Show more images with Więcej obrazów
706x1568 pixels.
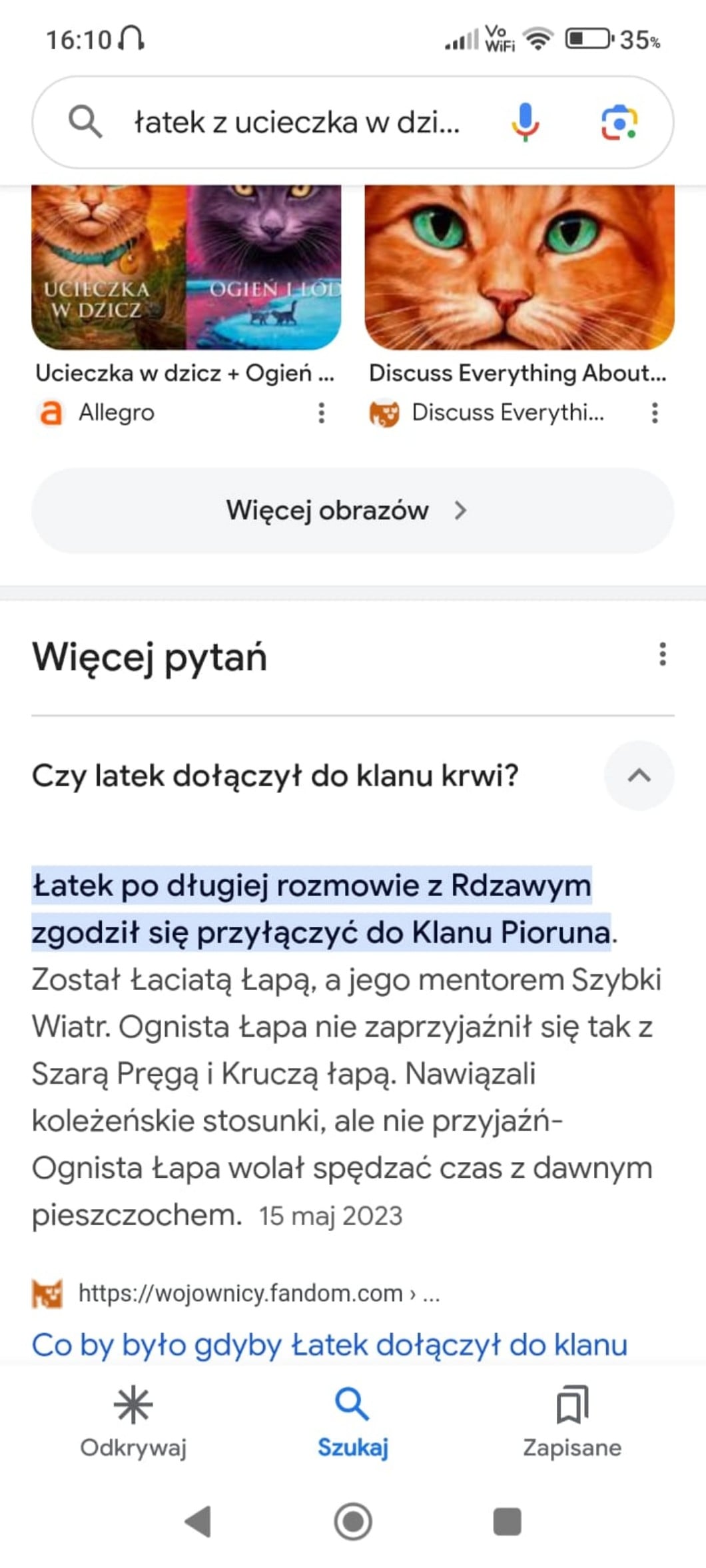click(352, 511)
